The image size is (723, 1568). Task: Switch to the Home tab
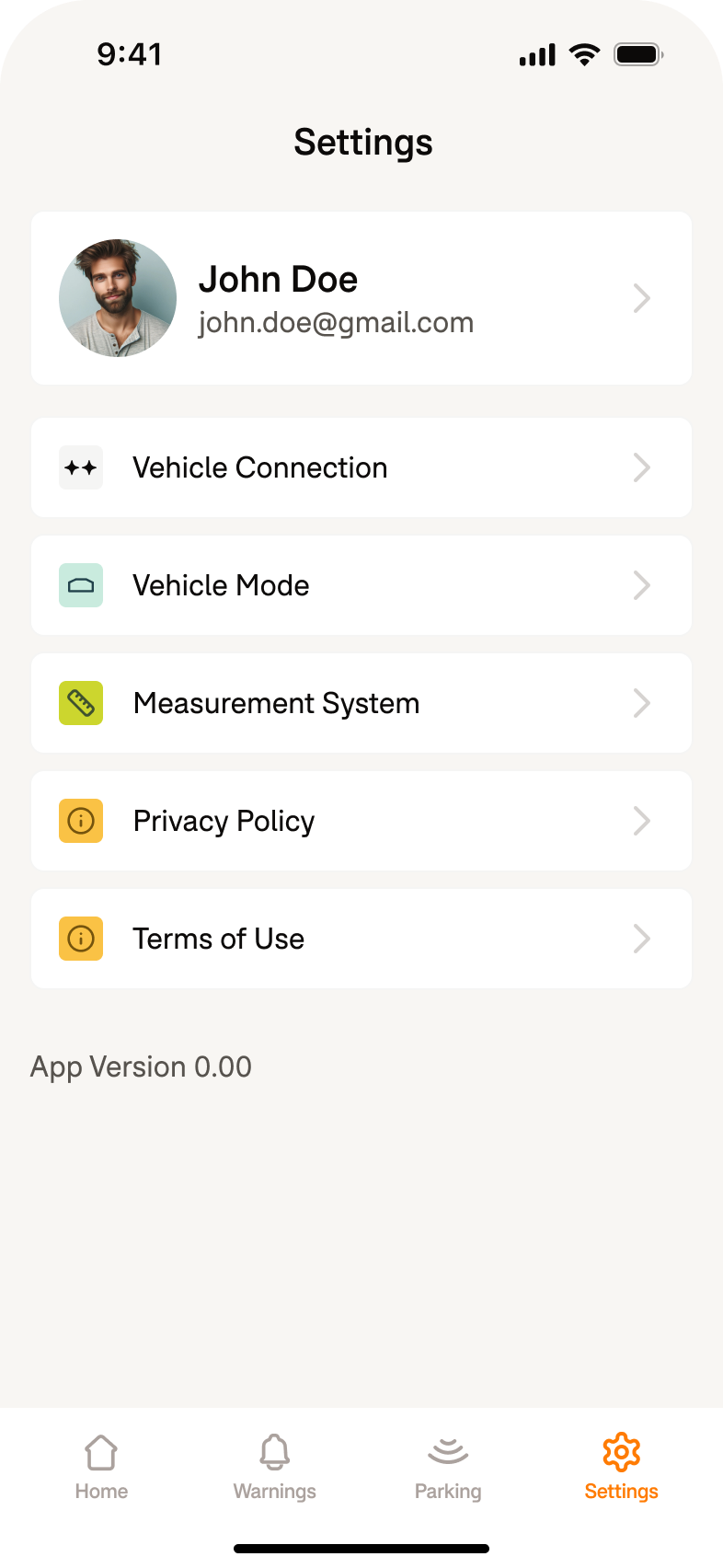(101, 1467)
